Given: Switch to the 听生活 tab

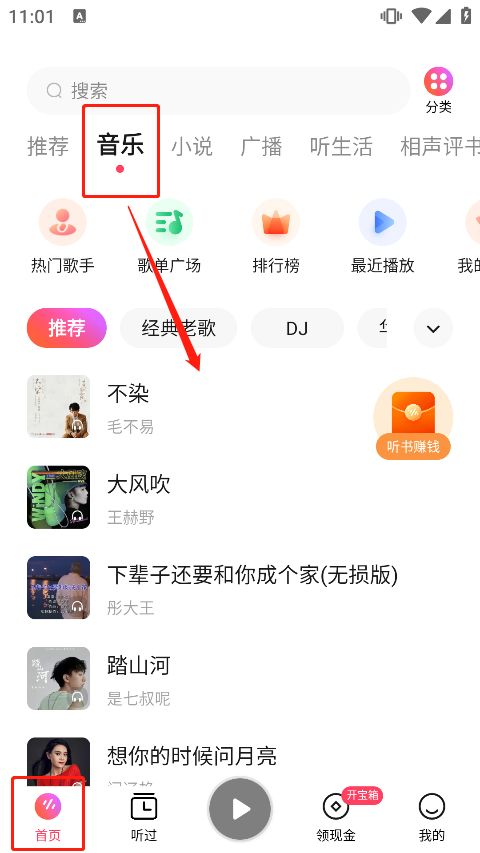Looking at the screenshot, I should tap(341, 147).
